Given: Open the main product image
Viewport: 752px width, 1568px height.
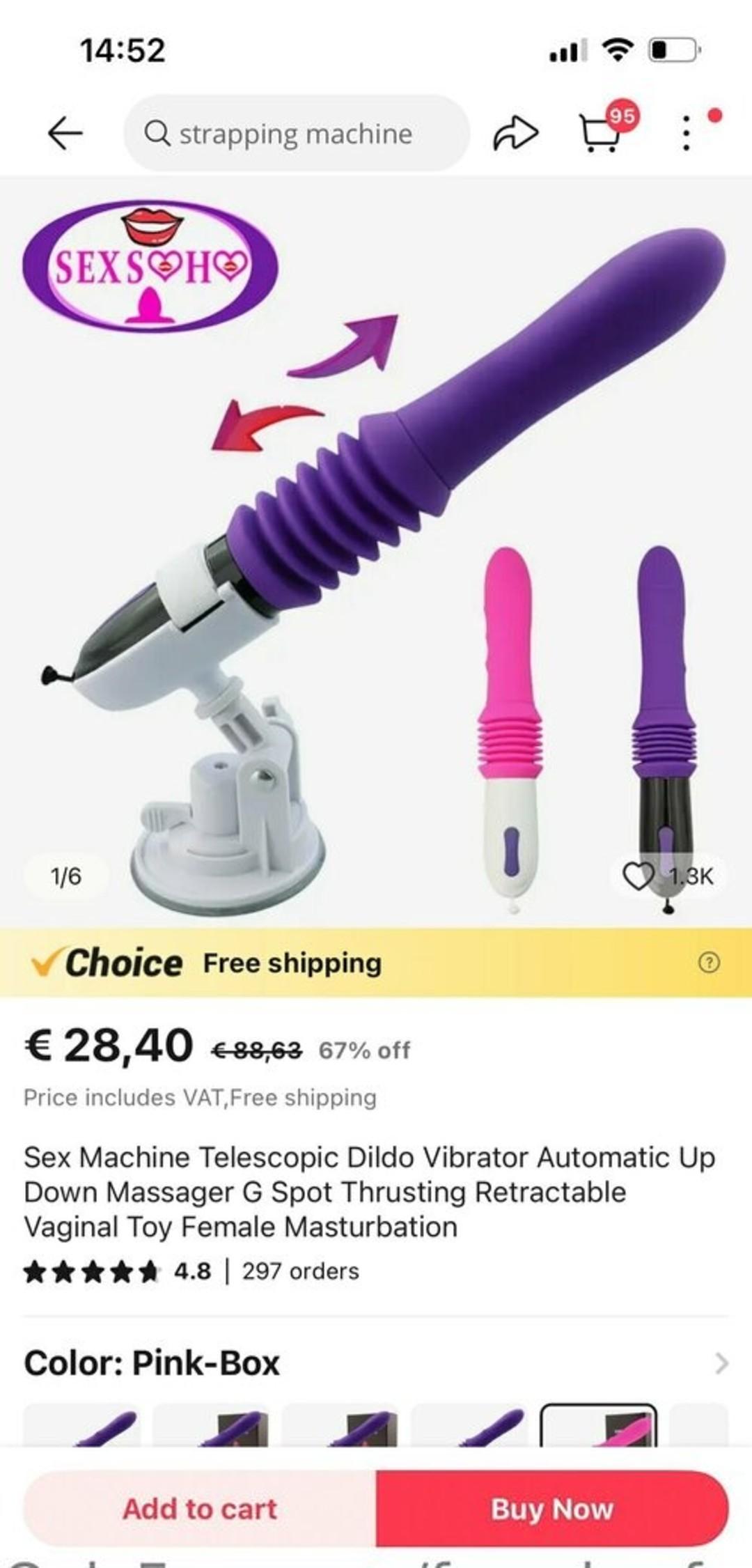Looking at the screenshot, I should [376, 550].
